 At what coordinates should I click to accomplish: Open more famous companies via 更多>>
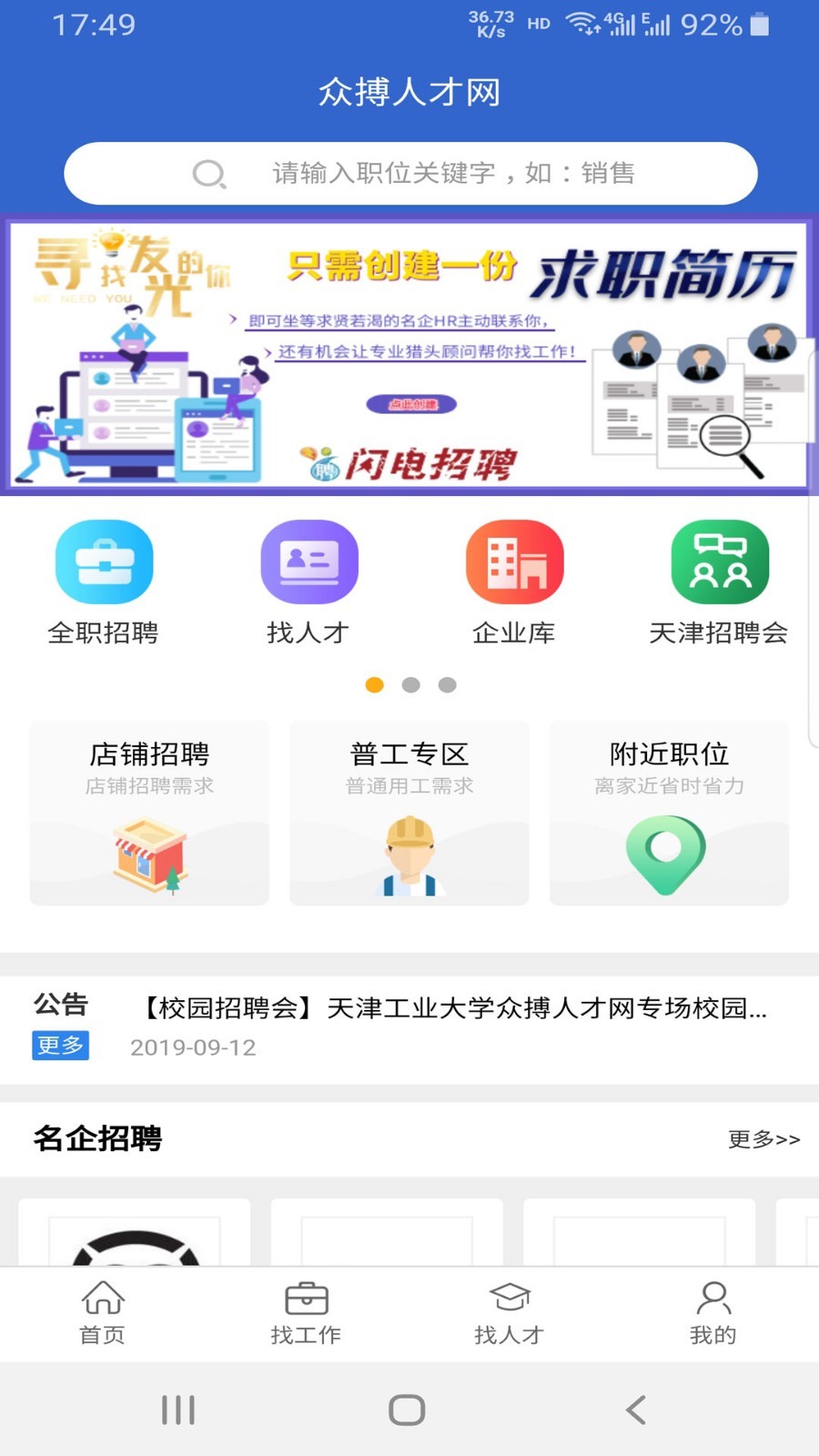coord(763,1139)
